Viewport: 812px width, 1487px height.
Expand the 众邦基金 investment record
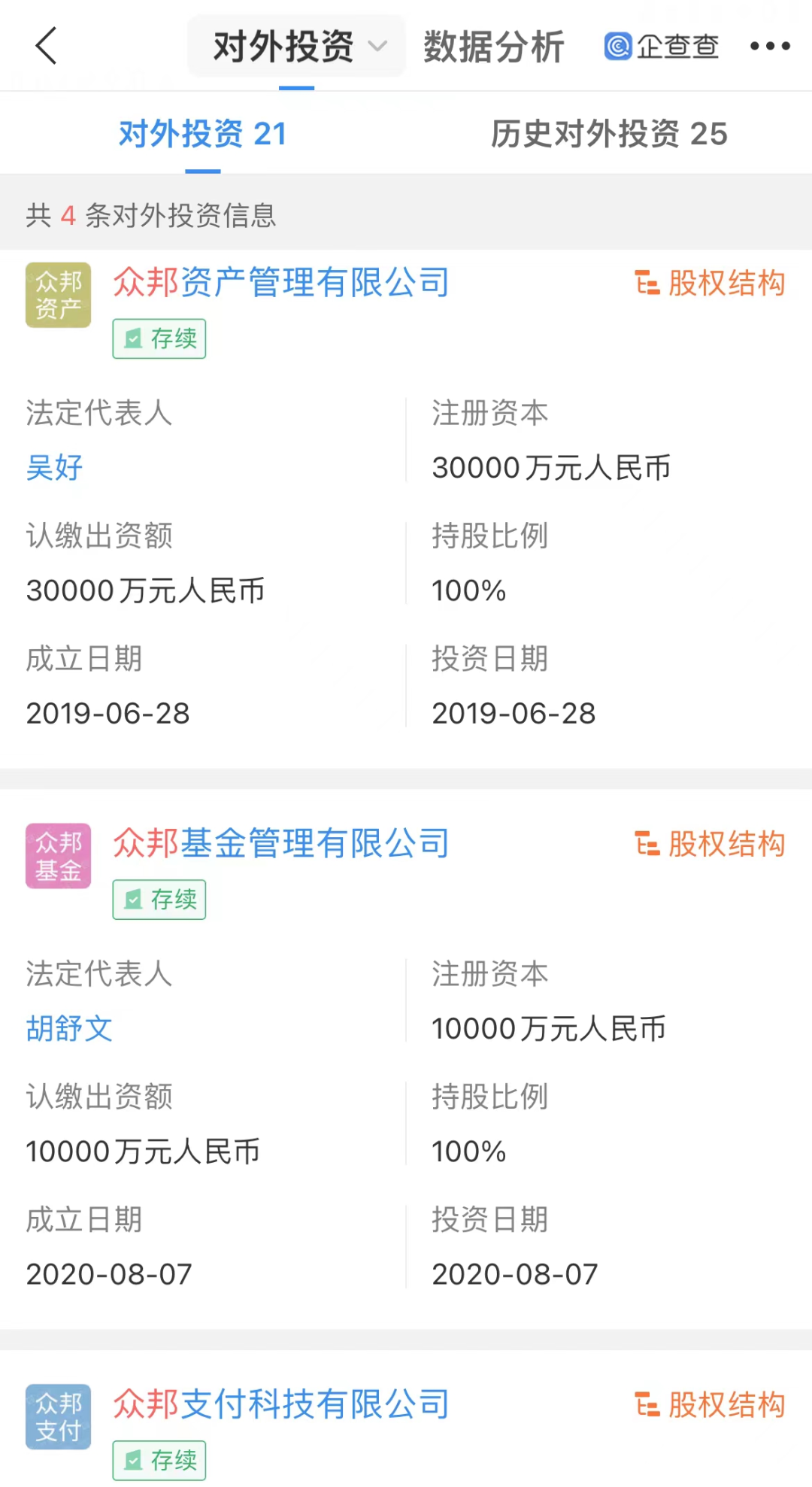[x=282, y=843]
